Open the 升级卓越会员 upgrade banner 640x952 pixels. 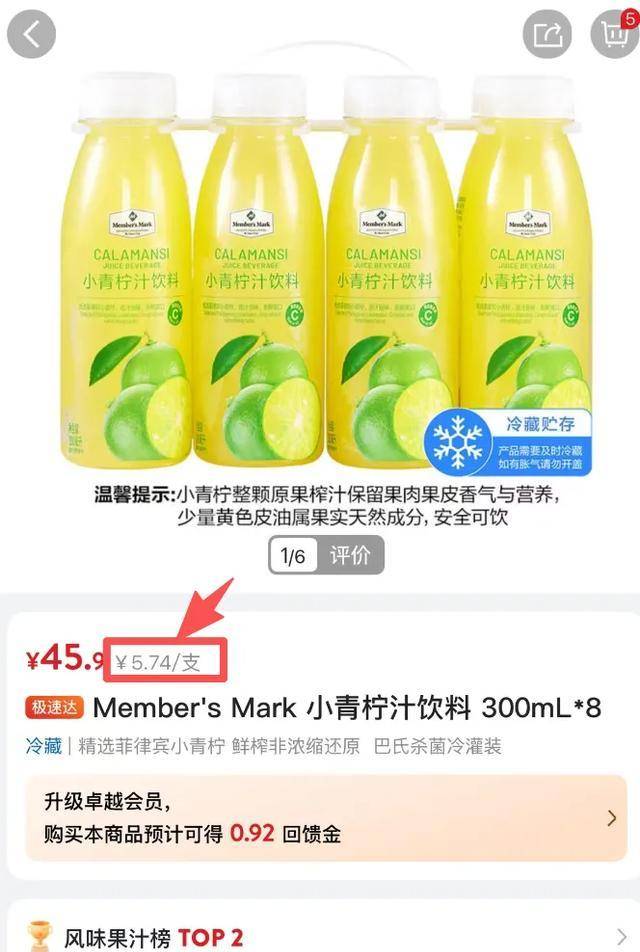[x=326, y=818]
